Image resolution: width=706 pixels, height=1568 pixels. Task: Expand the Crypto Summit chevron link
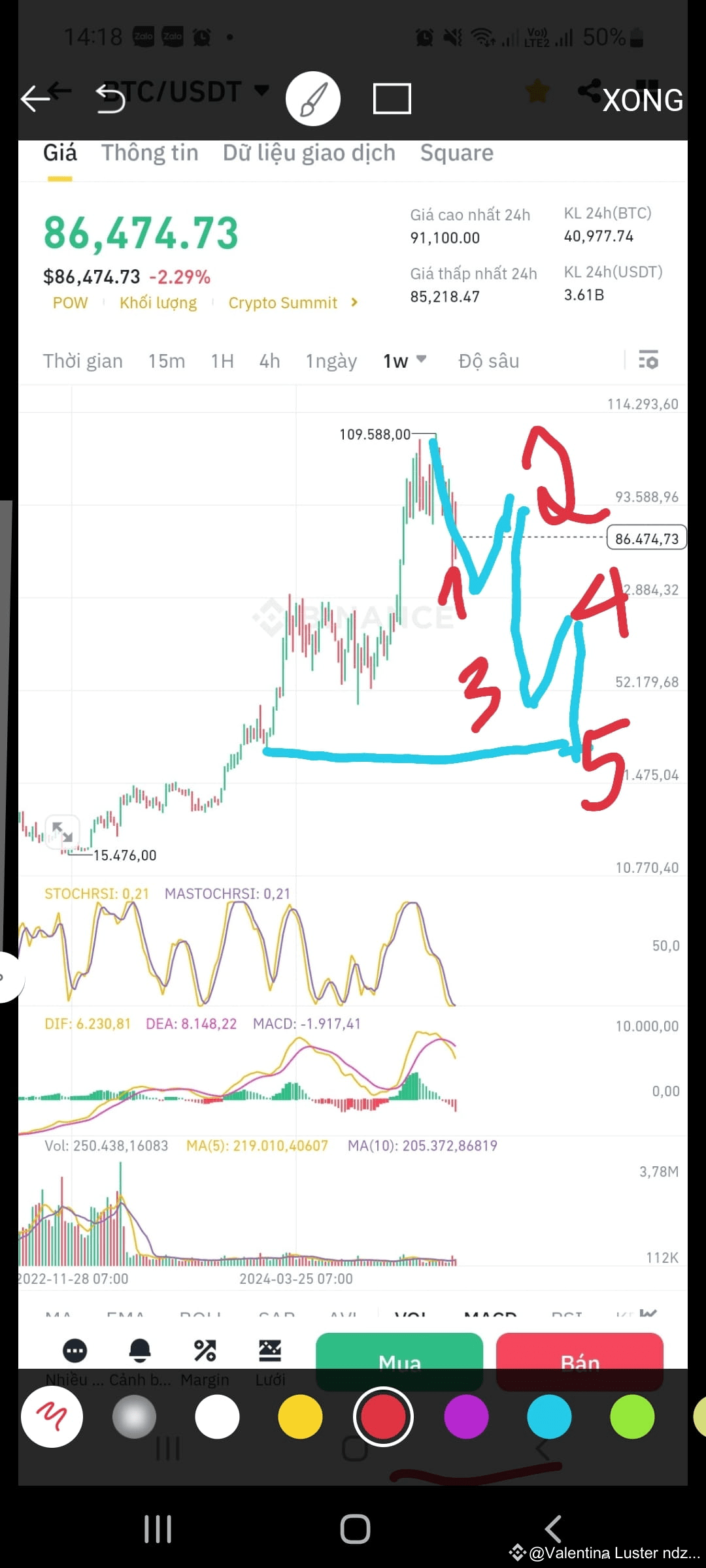click(353, 302)
